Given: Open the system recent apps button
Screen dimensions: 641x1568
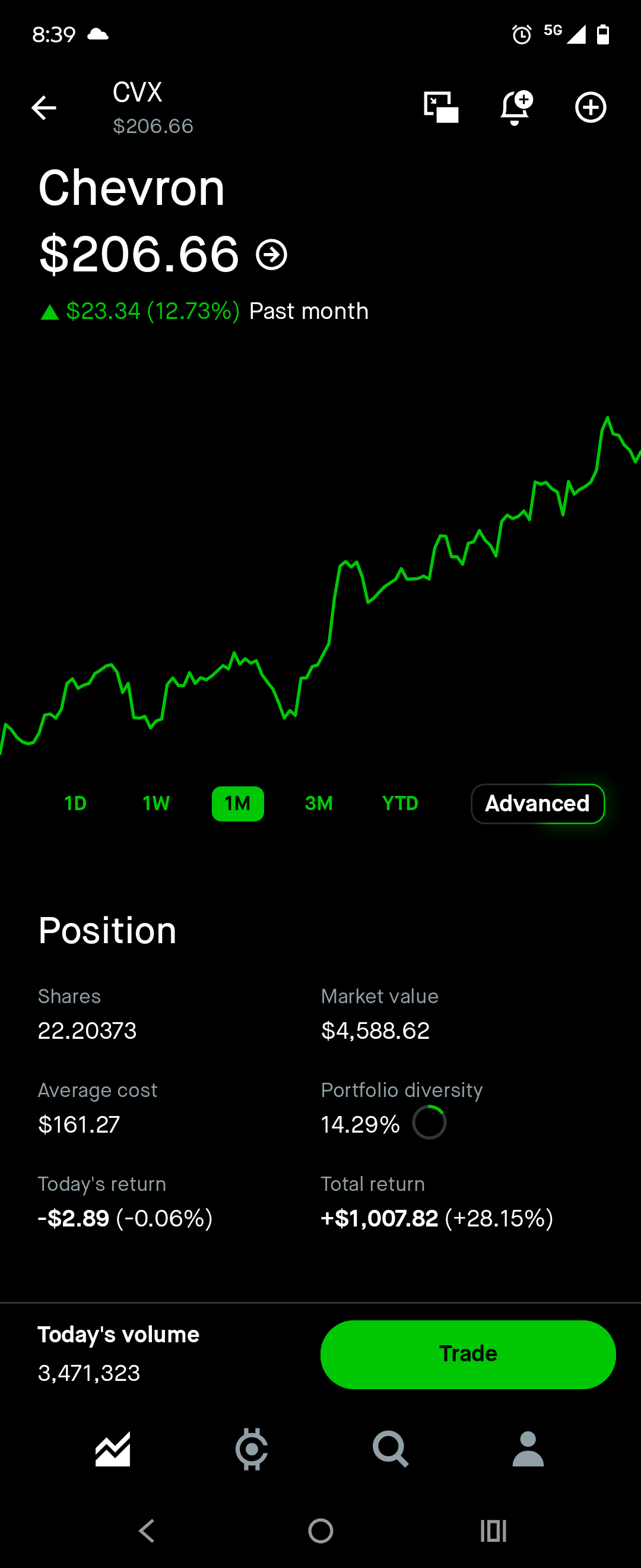Looking at the screenshot, I should coord(493,1530).
